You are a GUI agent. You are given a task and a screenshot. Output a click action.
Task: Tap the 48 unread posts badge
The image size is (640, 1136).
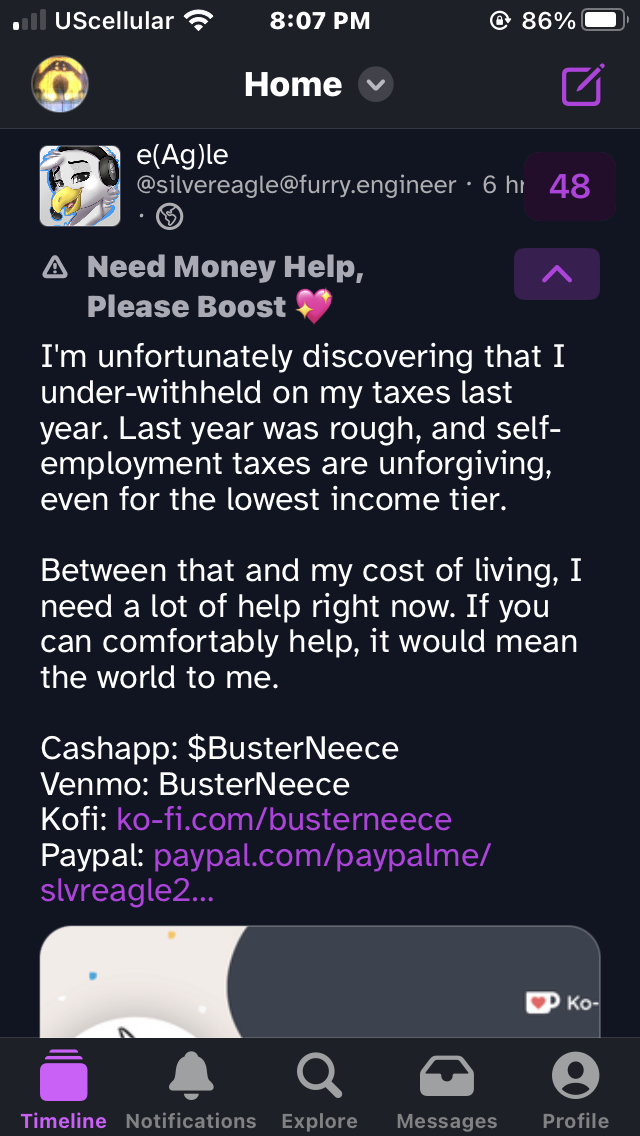coord(569,186)
